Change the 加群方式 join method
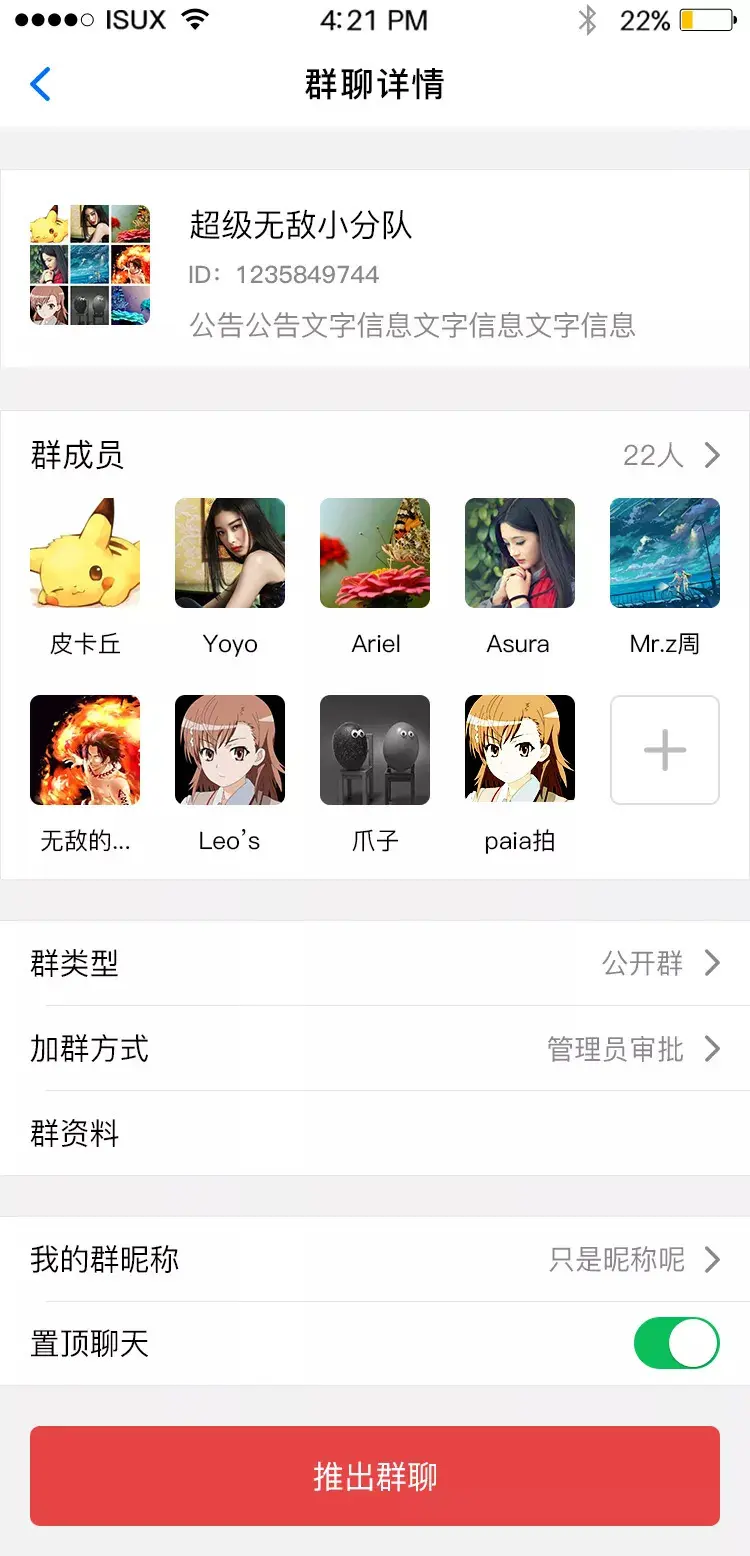The height and width of the screenshot is (1556, 750). pos(375,1049)
